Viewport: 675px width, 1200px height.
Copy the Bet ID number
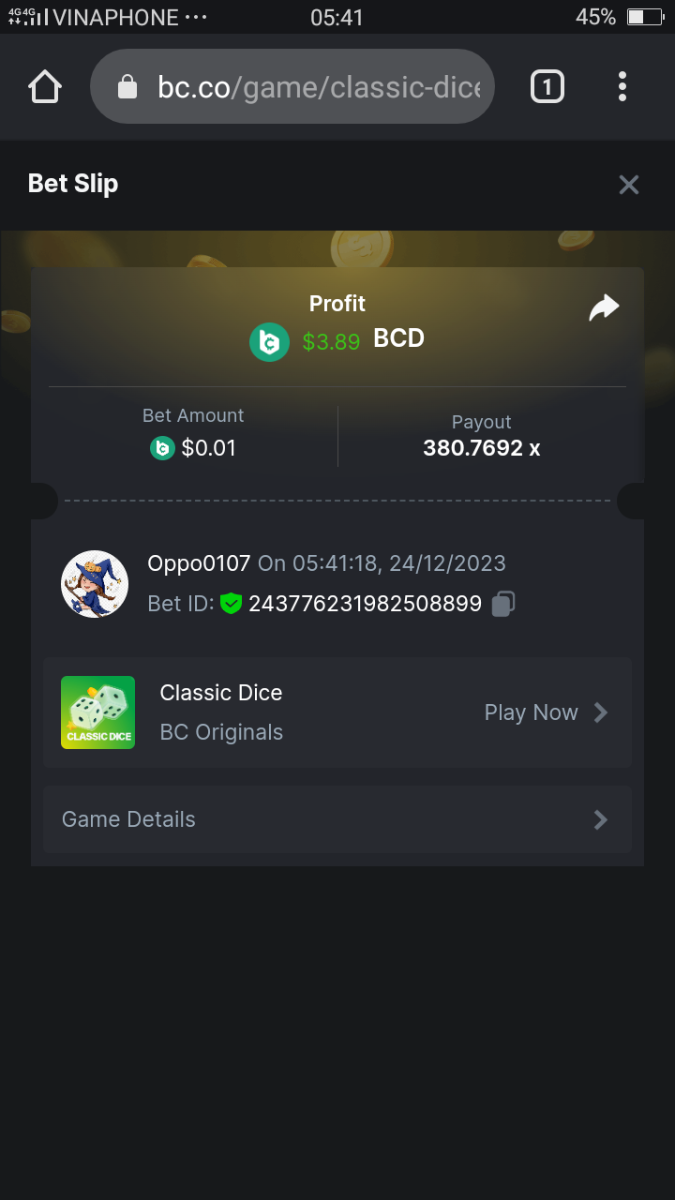[504, 604]
